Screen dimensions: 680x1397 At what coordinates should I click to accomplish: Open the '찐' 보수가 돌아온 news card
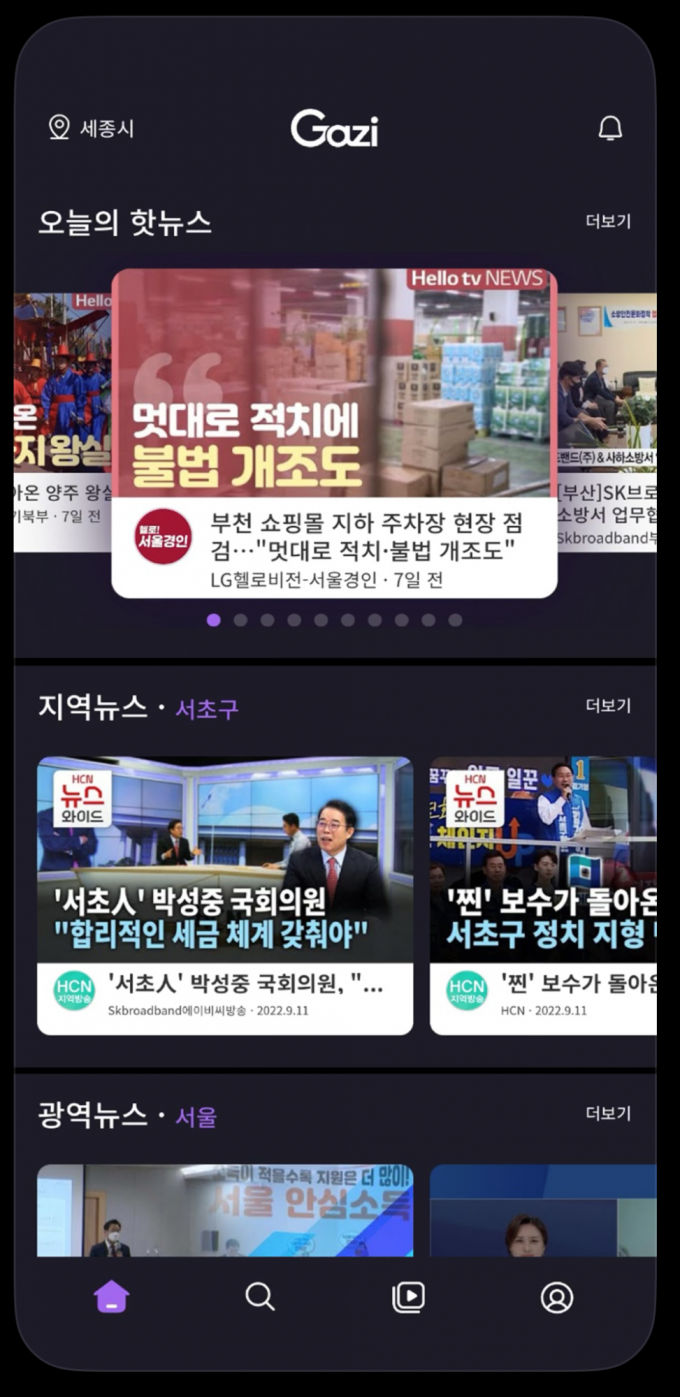[543, 894]
